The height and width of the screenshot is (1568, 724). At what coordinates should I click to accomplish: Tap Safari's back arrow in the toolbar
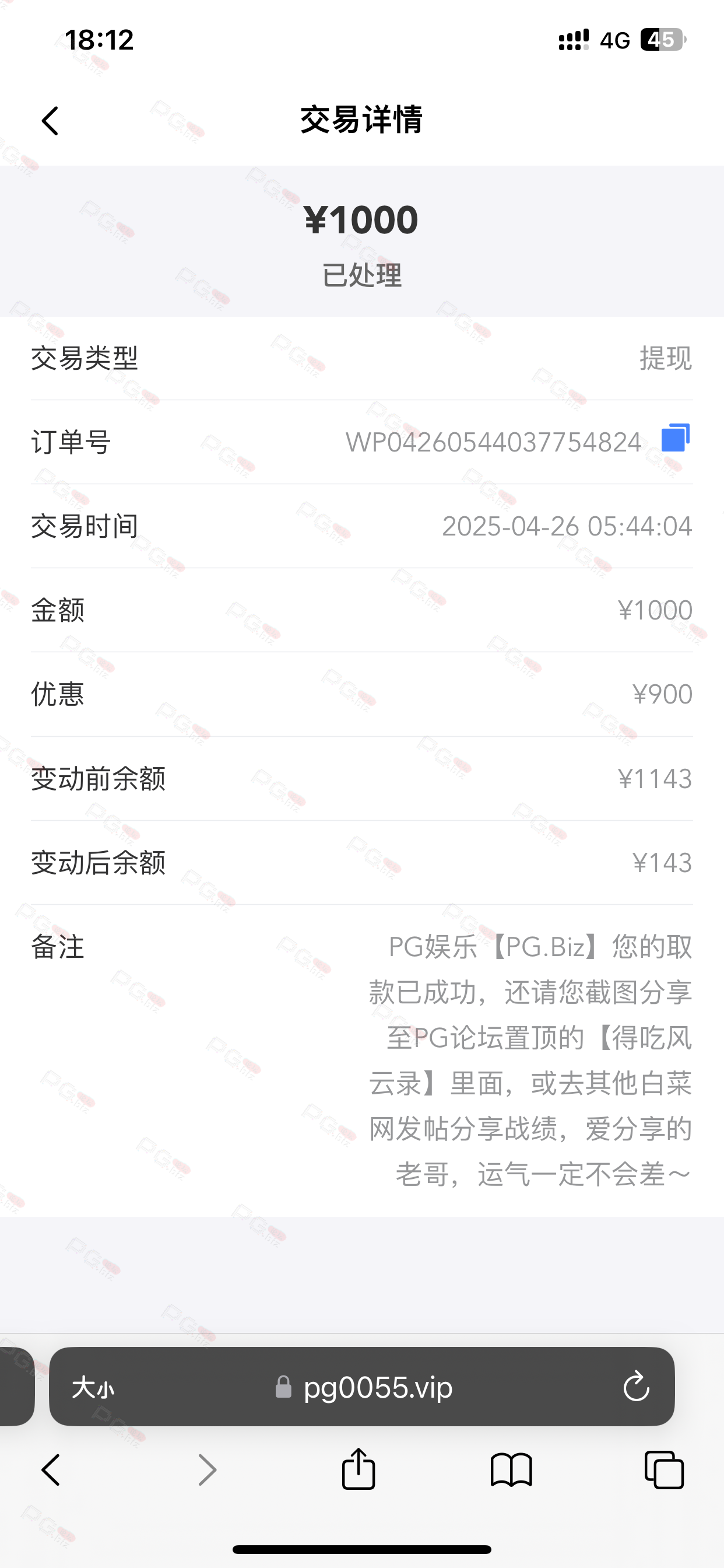coord(51,1470)
